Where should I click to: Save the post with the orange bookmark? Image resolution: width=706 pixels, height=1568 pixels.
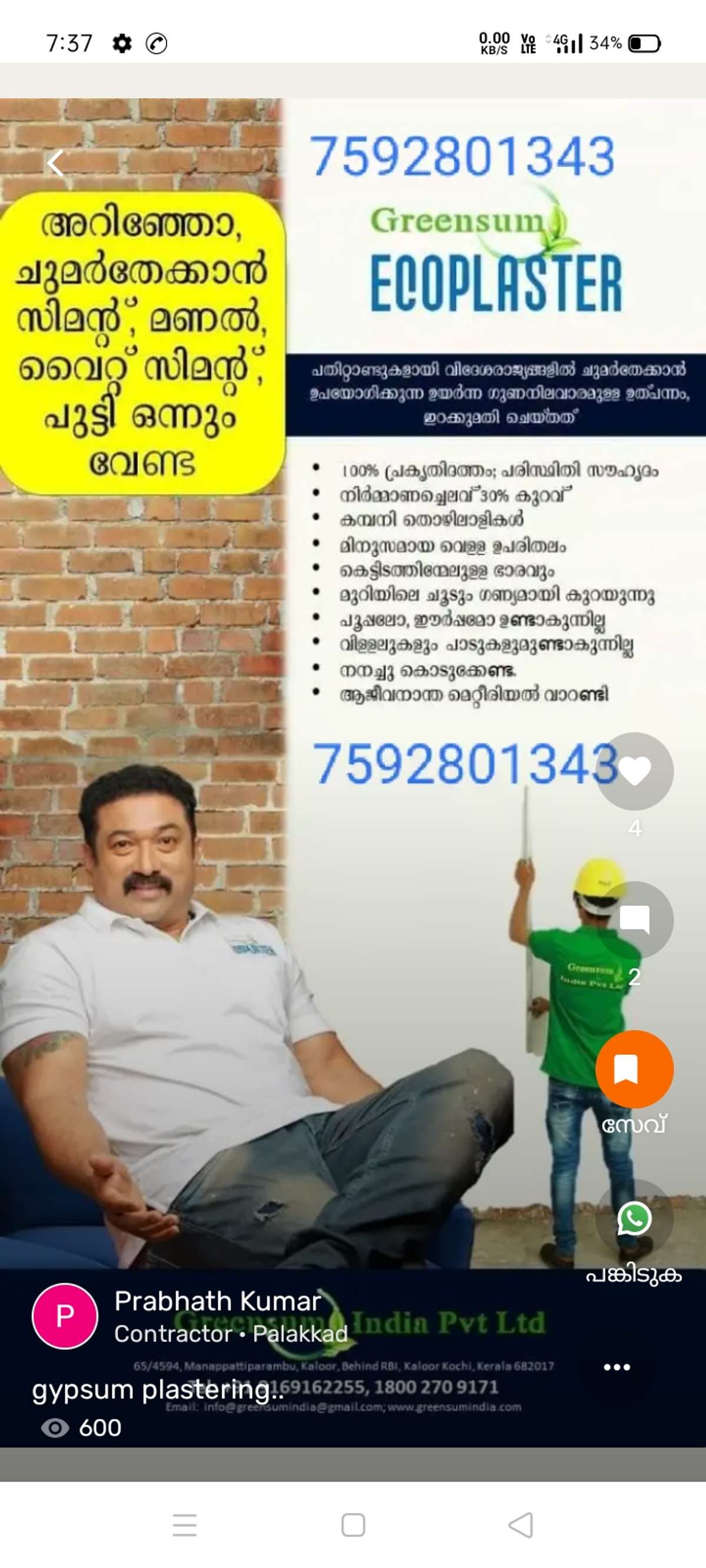[634, 1069]
